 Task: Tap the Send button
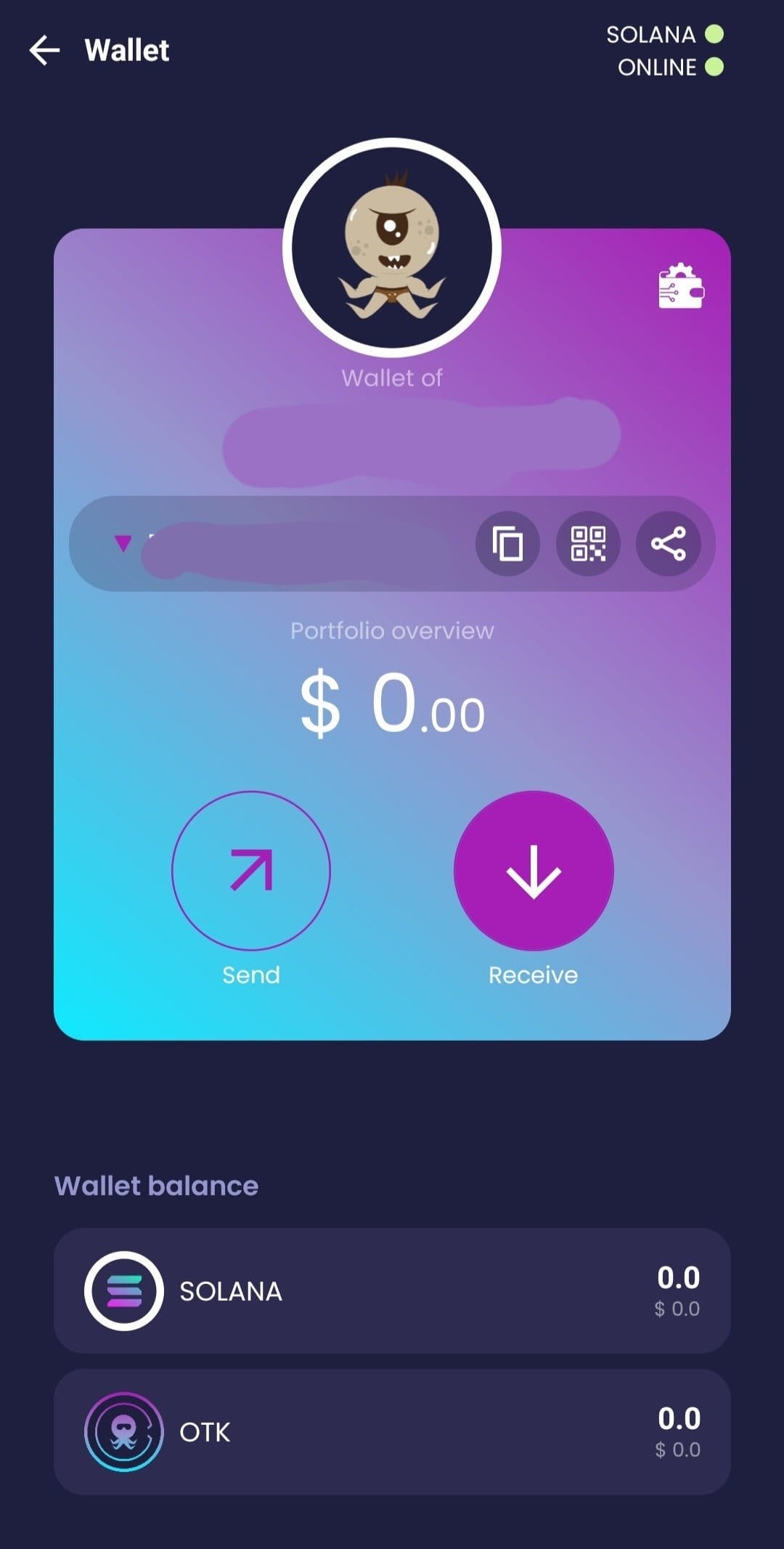[x=251, y=871]
